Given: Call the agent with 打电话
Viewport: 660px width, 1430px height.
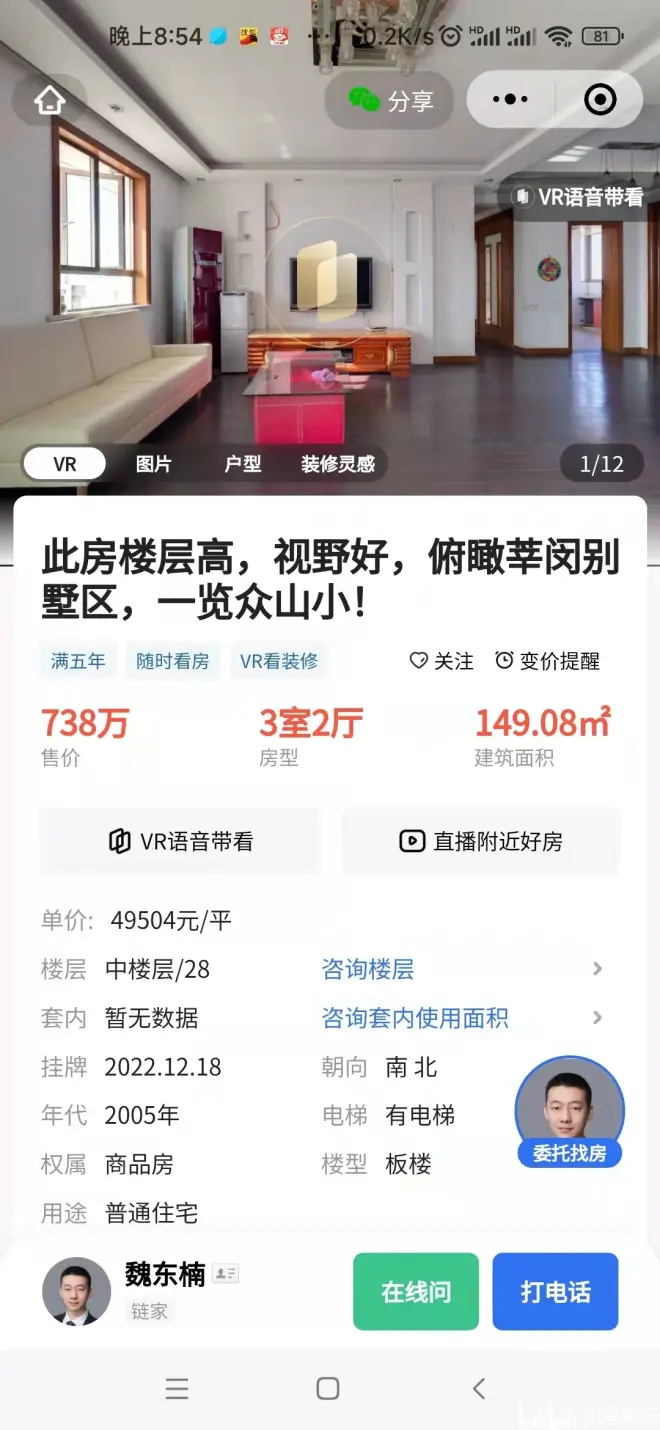Looking at the screenshot, I should tap(555, 1292).
